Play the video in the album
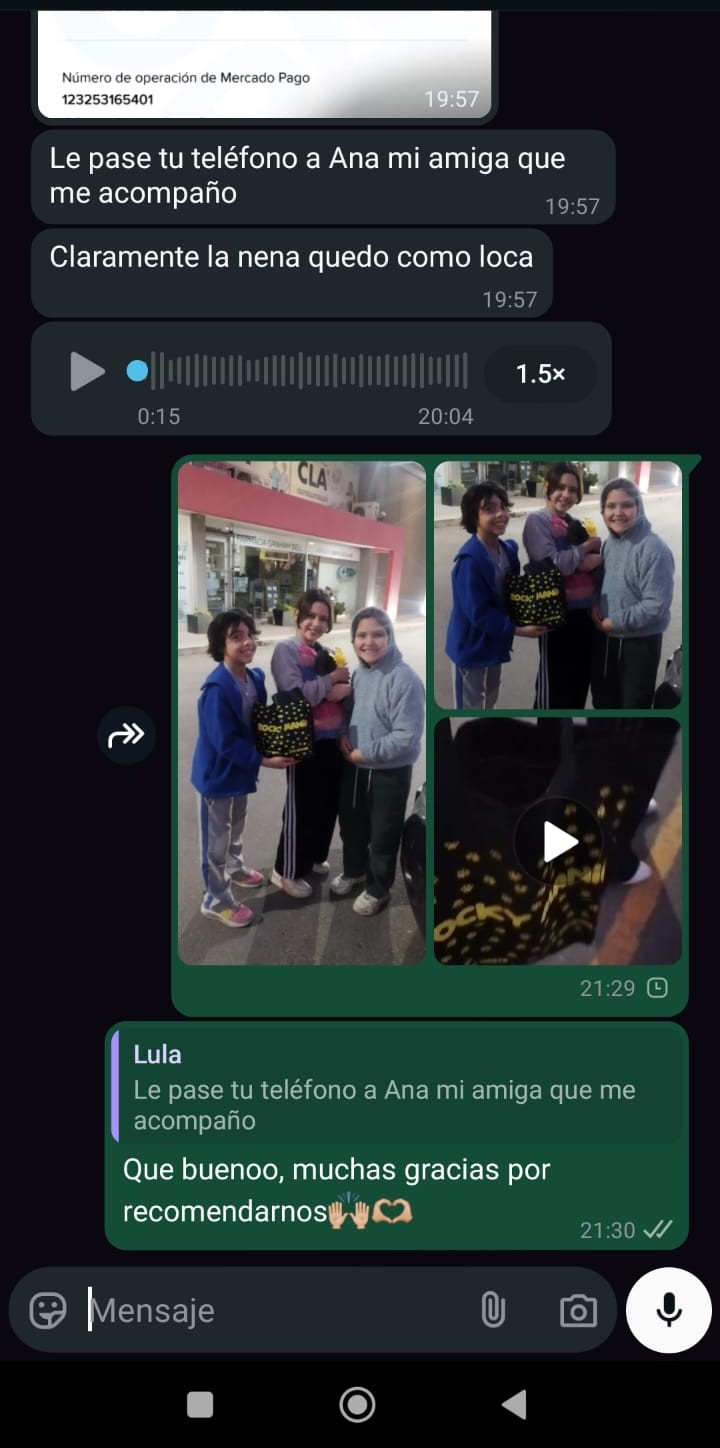This screenshot has height=1448, width=720. pyautogui.click(x=559, y=842)
